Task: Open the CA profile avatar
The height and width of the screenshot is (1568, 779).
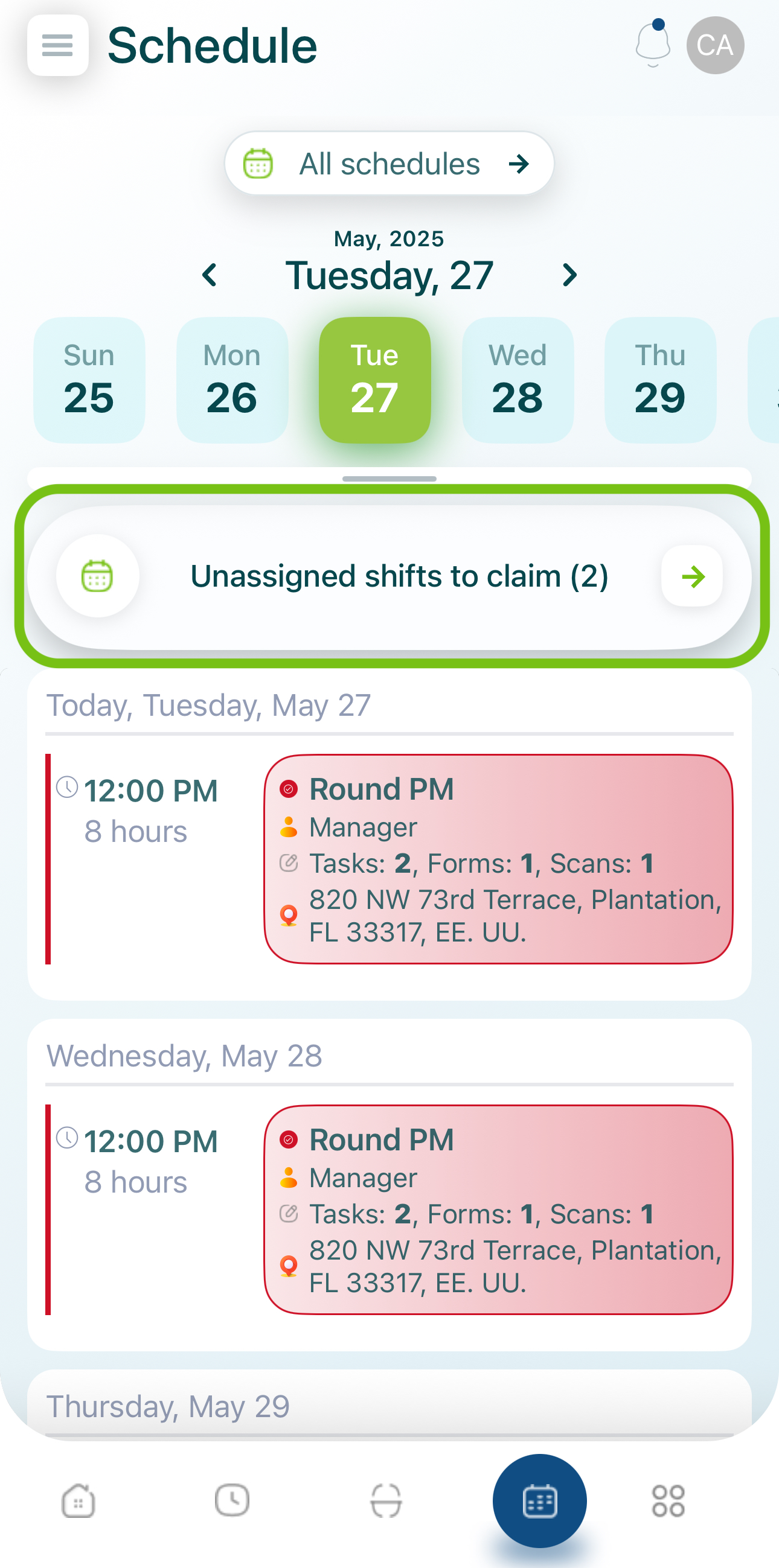Action: 714,46
